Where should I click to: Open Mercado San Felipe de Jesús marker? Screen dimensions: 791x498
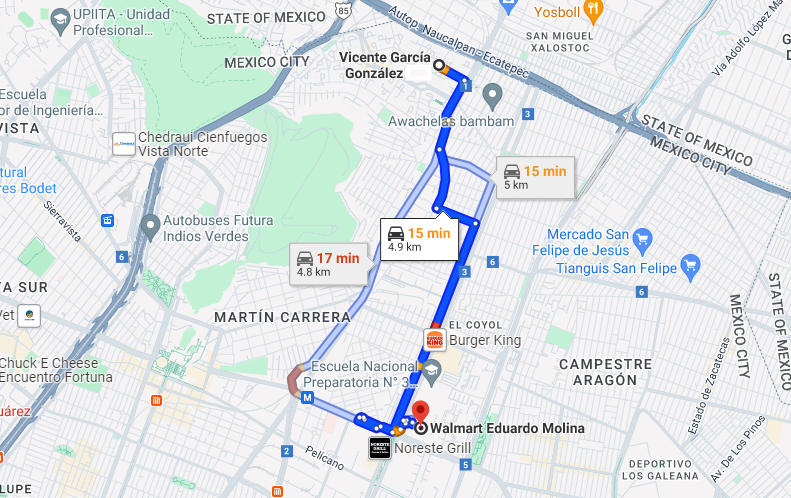(643, 240)
